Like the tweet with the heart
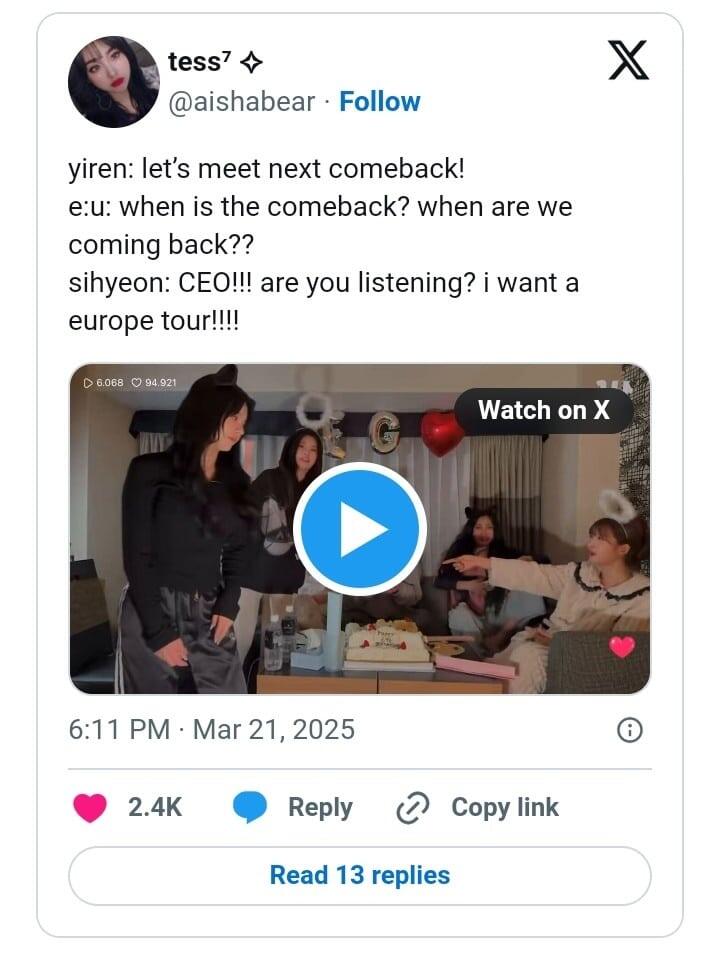The width and height of the screenshot is (720, 957). click(x=92, y=808)
